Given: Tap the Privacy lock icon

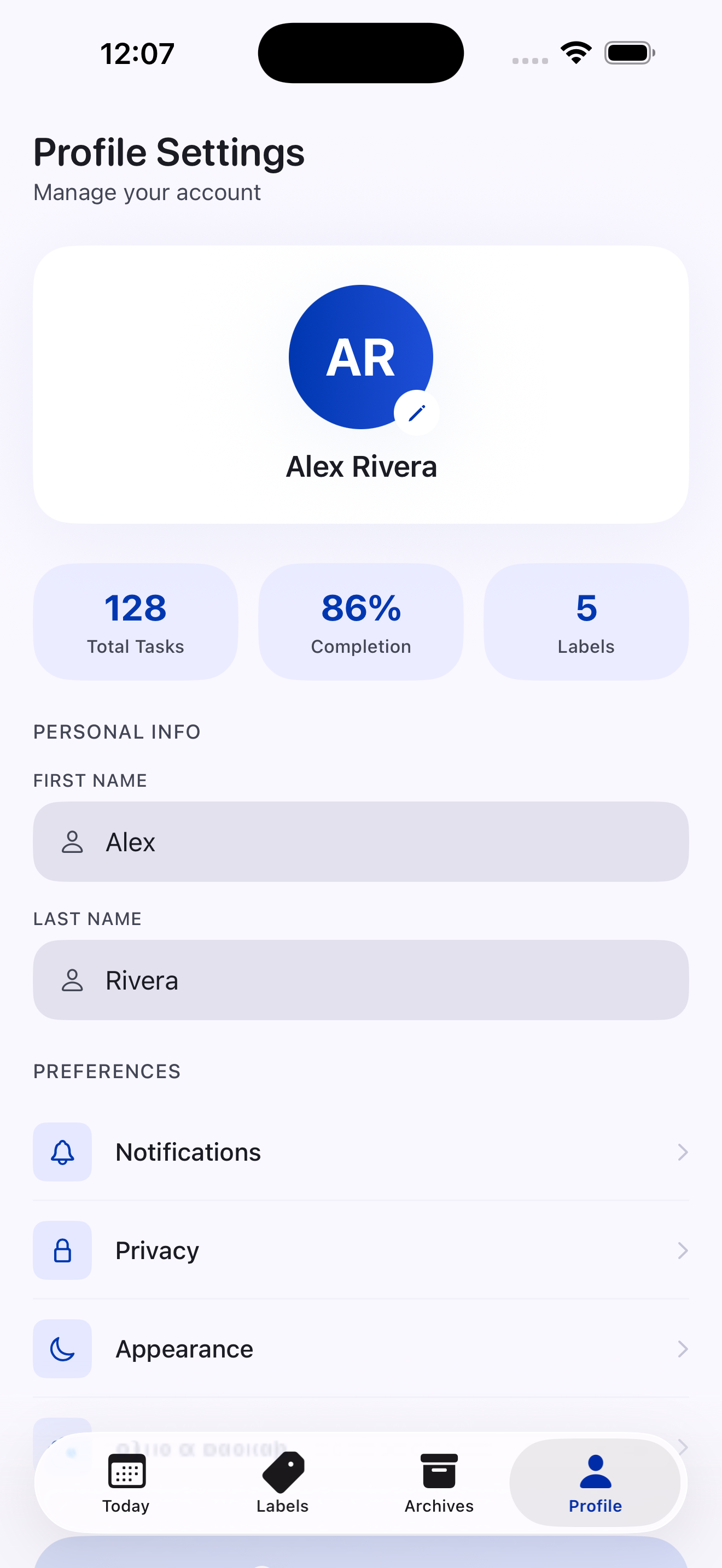Looking at the screenshot, I should coord(62,1250).
